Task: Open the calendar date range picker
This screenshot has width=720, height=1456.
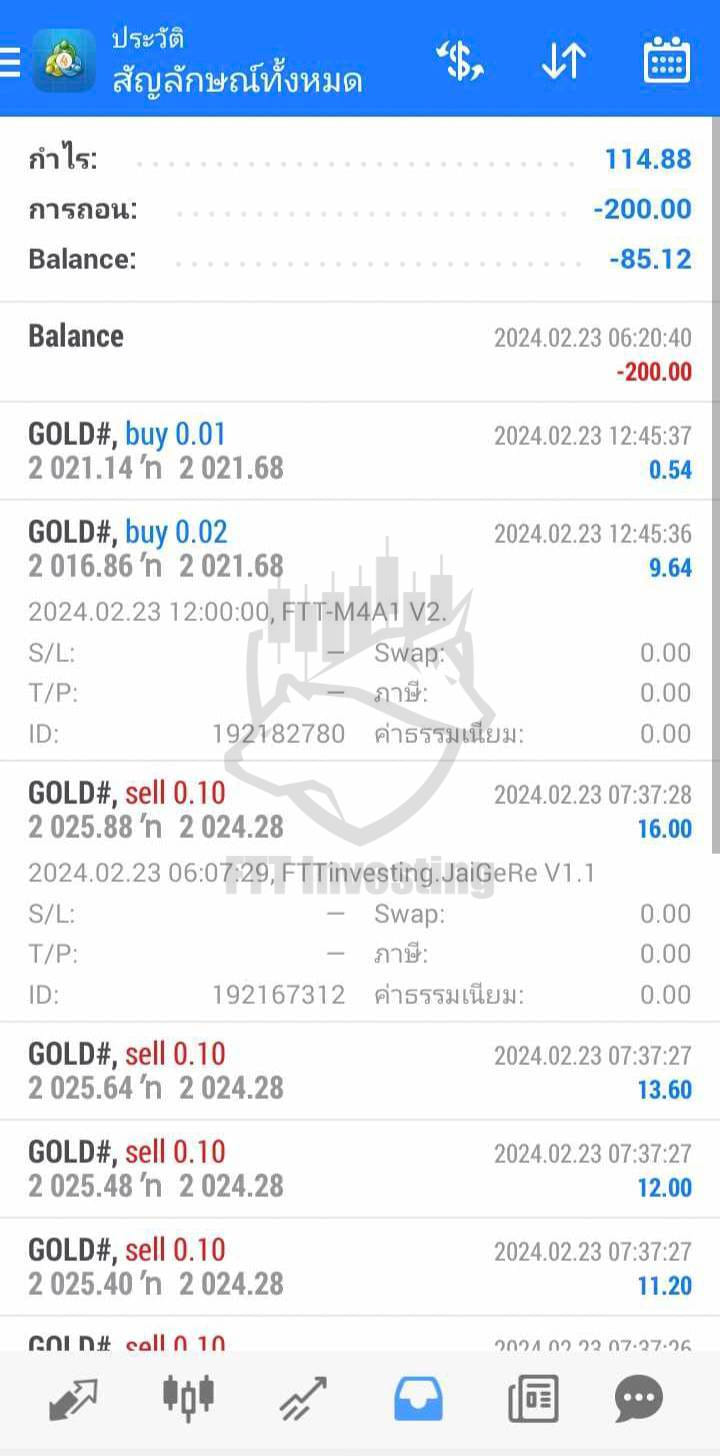Action: click(x=666, y=60)
